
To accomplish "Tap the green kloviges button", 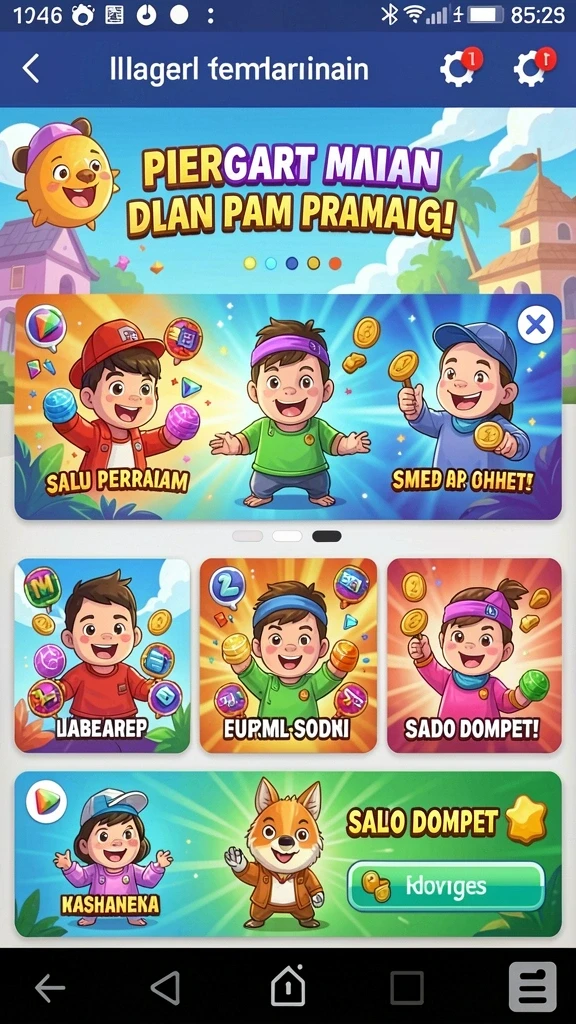I will [446, 886].
